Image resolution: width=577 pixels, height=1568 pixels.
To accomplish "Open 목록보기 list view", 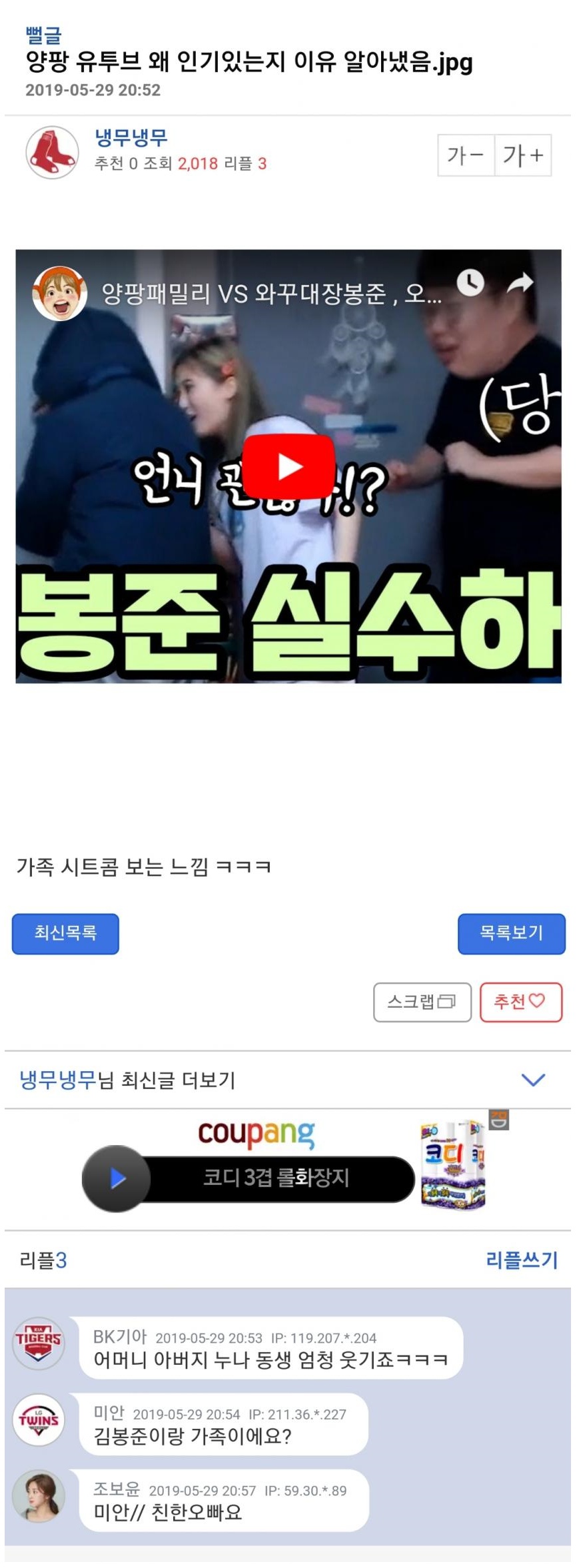I will tap(511, 933).
